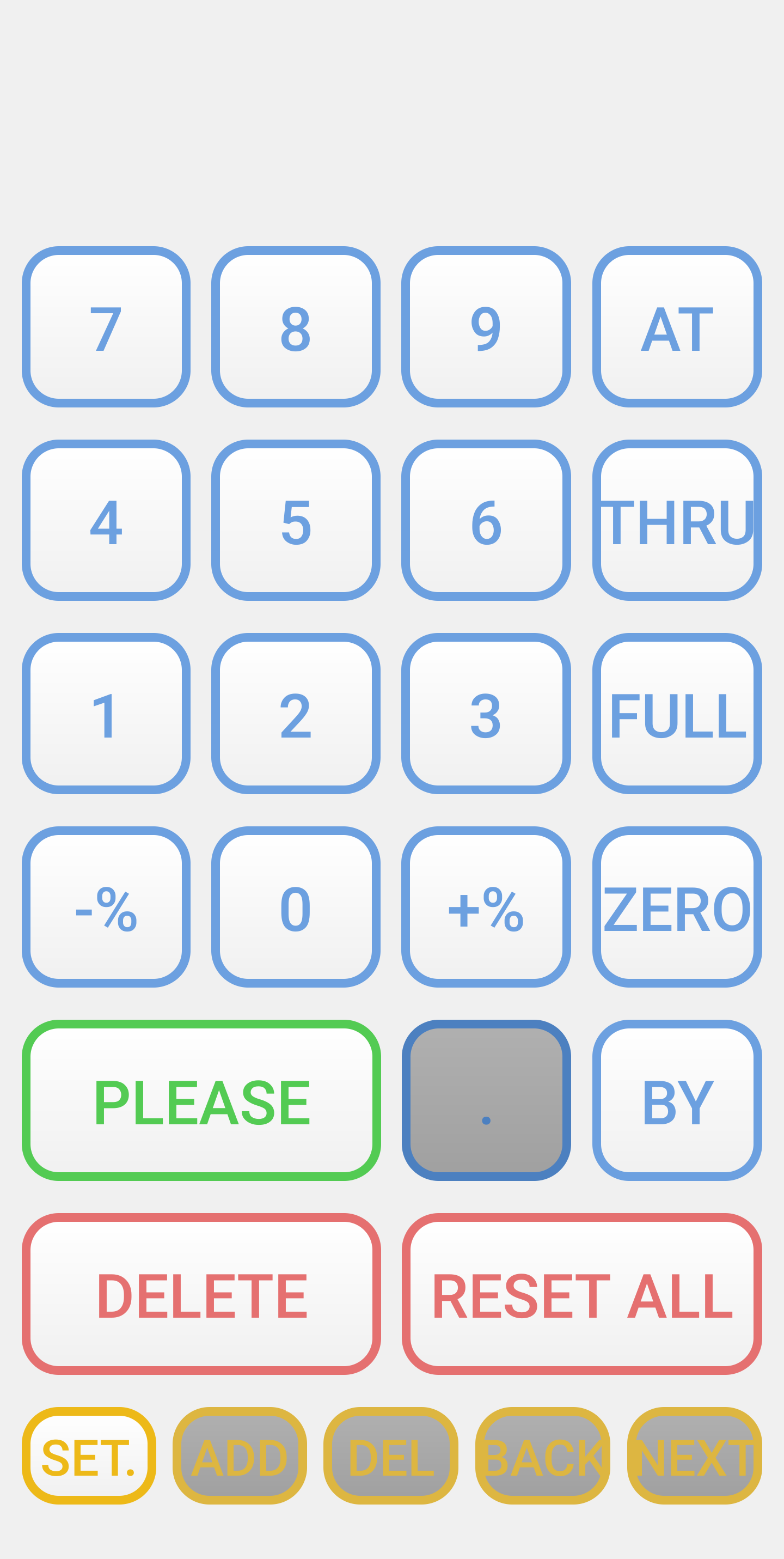Image resolution: width=784 pixels, height=1559 pixels.
Task: Open SET. settings button
Action: (88, 1456)
